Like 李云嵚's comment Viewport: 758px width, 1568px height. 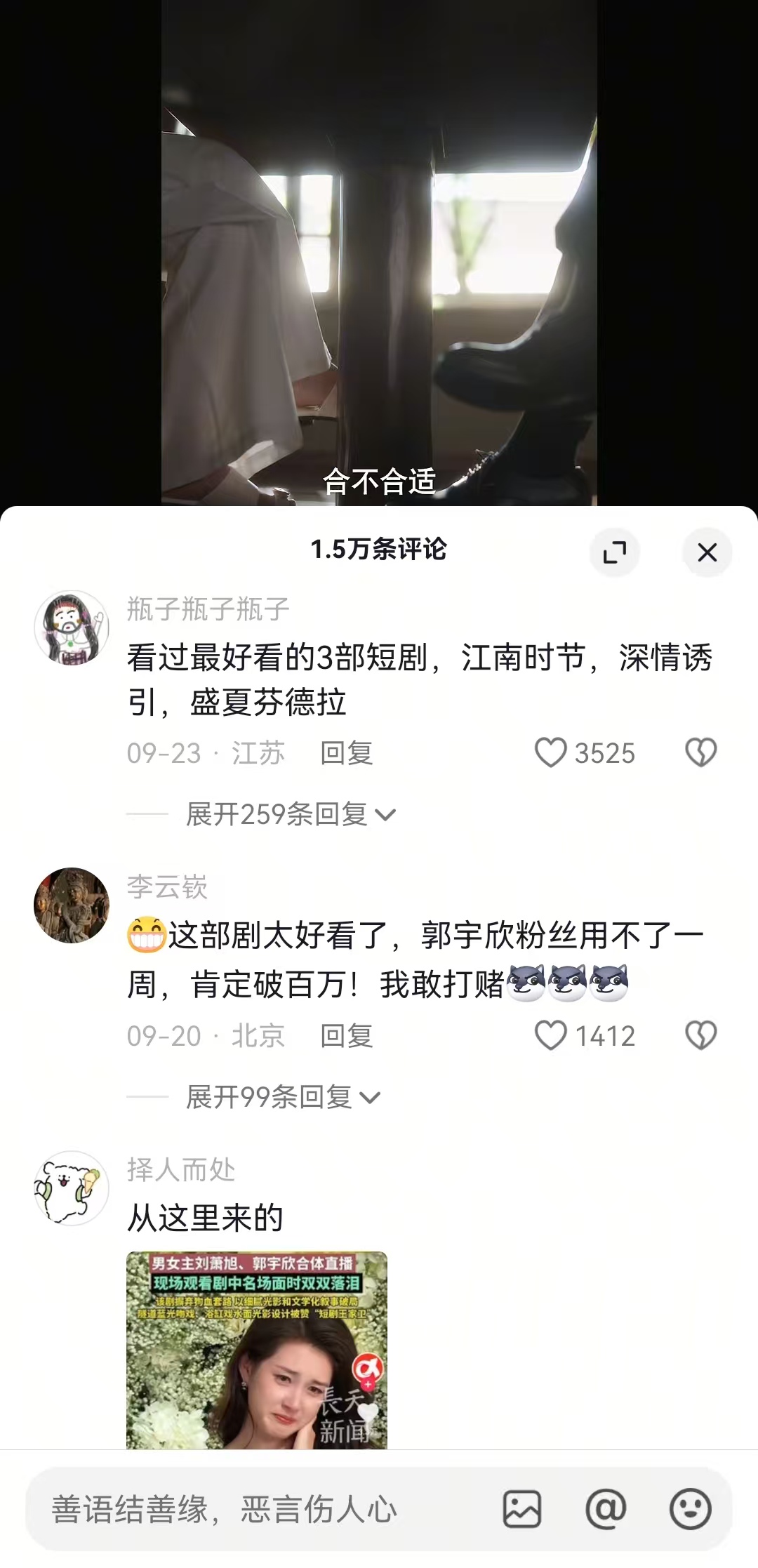pos(551,1035)
